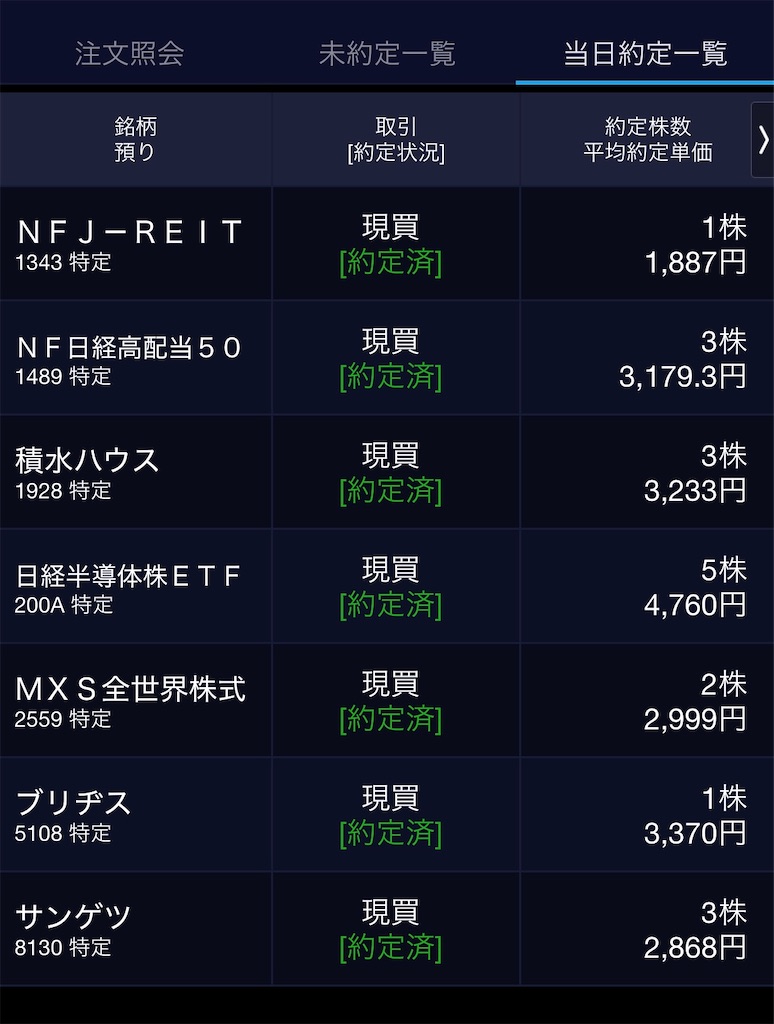Select the MXS全世界株式 2559 row

387,701
